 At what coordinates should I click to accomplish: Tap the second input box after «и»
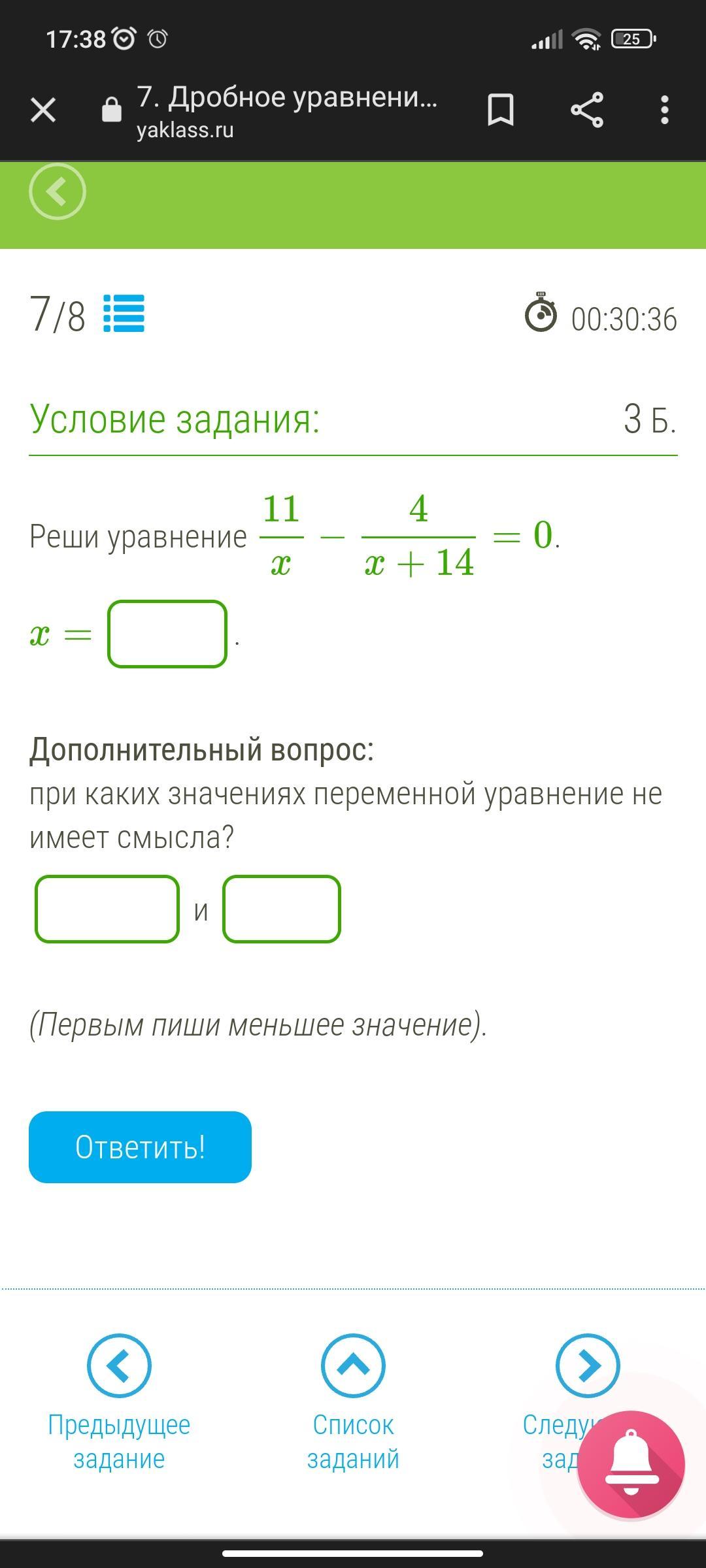[x=282, y=909]
